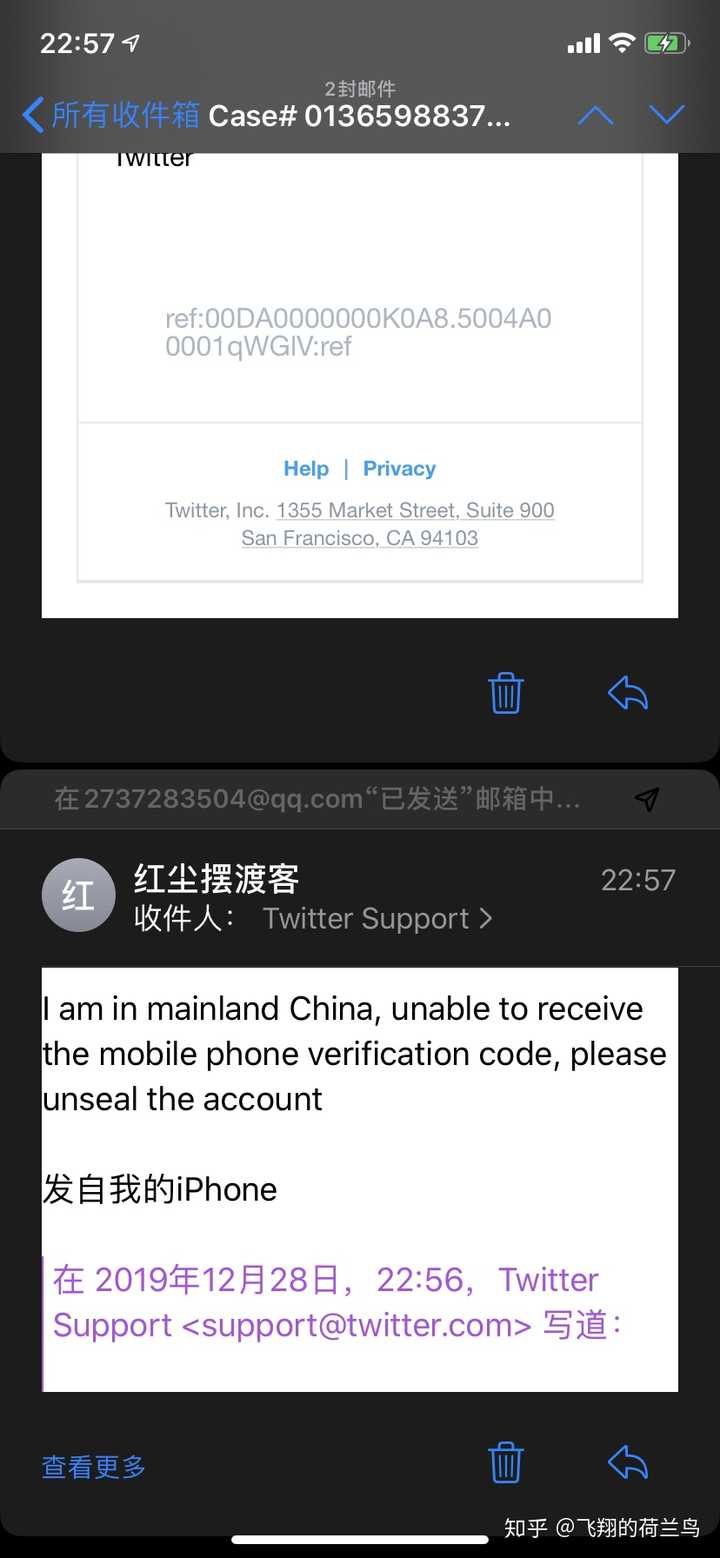Open the 1355 Market Street address link
The height and width of the screenshot is (1558, 720).
coord(415,510)
